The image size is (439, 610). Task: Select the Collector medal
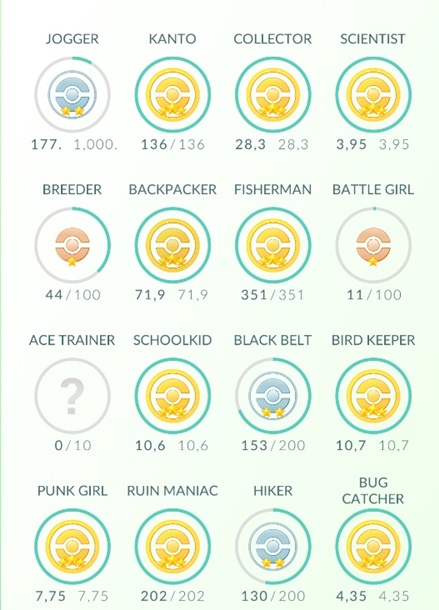pos(273,95)
